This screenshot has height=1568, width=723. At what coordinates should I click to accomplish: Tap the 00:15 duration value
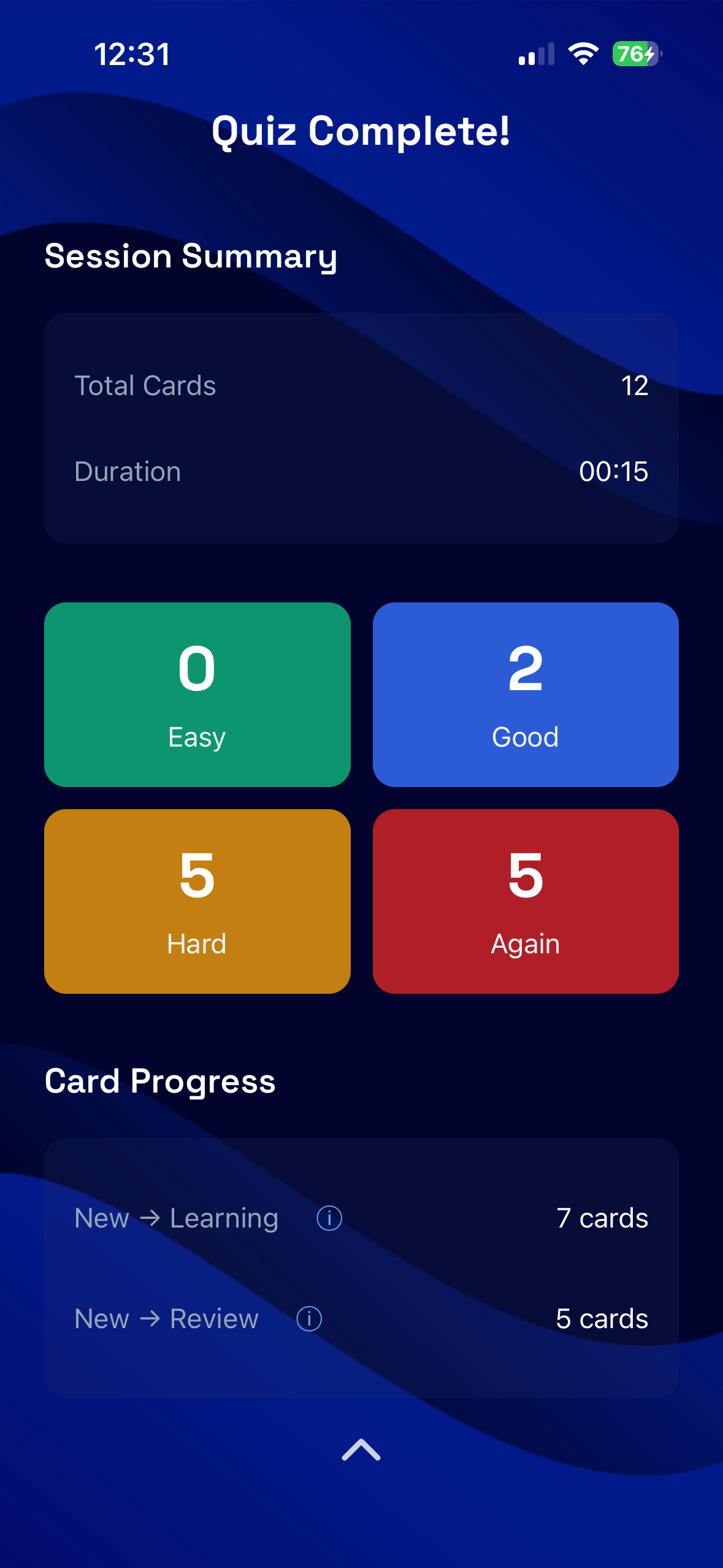coord(614,471)
